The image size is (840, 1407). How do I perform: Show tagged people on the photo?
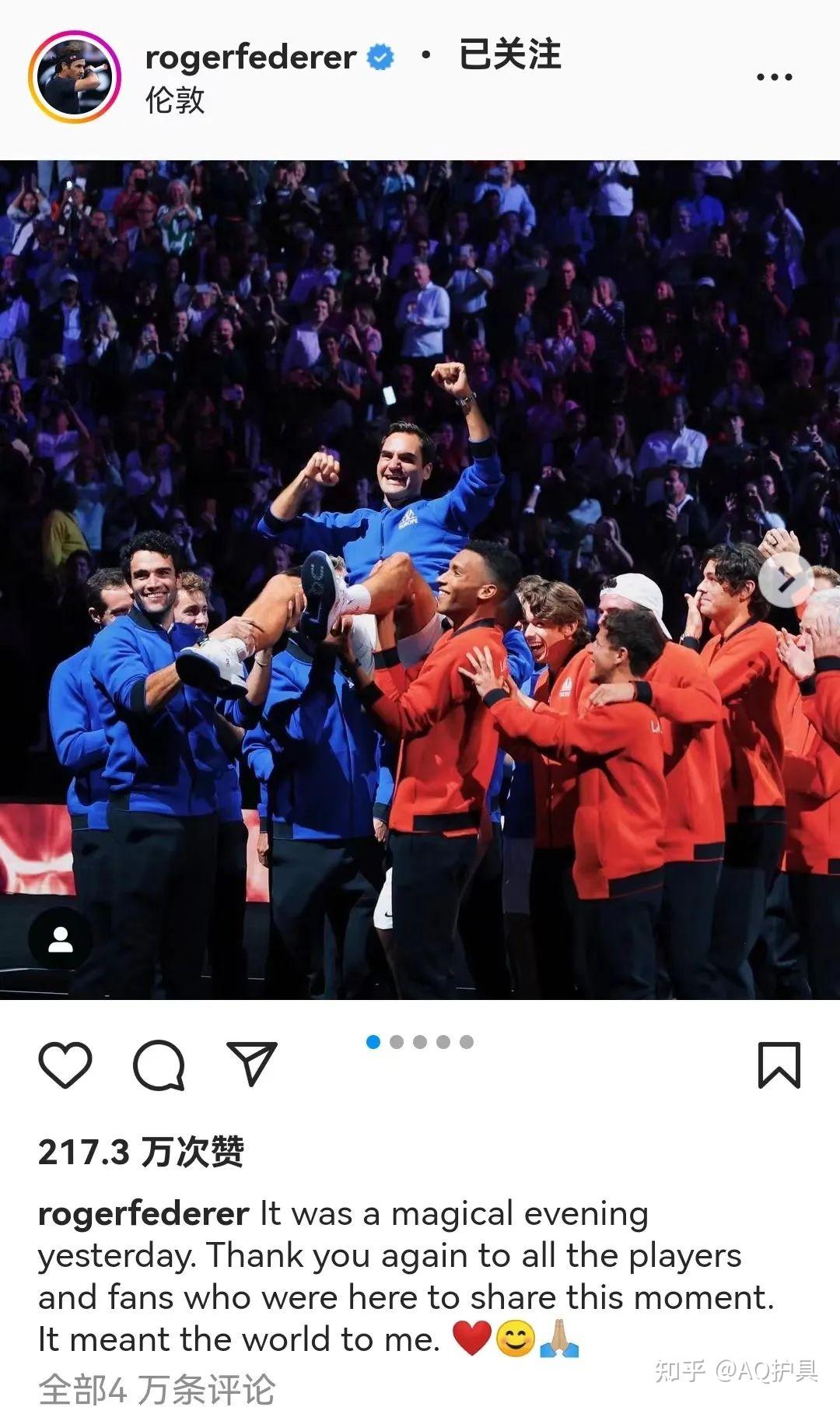pyautogui.click(x=60, y=940)
